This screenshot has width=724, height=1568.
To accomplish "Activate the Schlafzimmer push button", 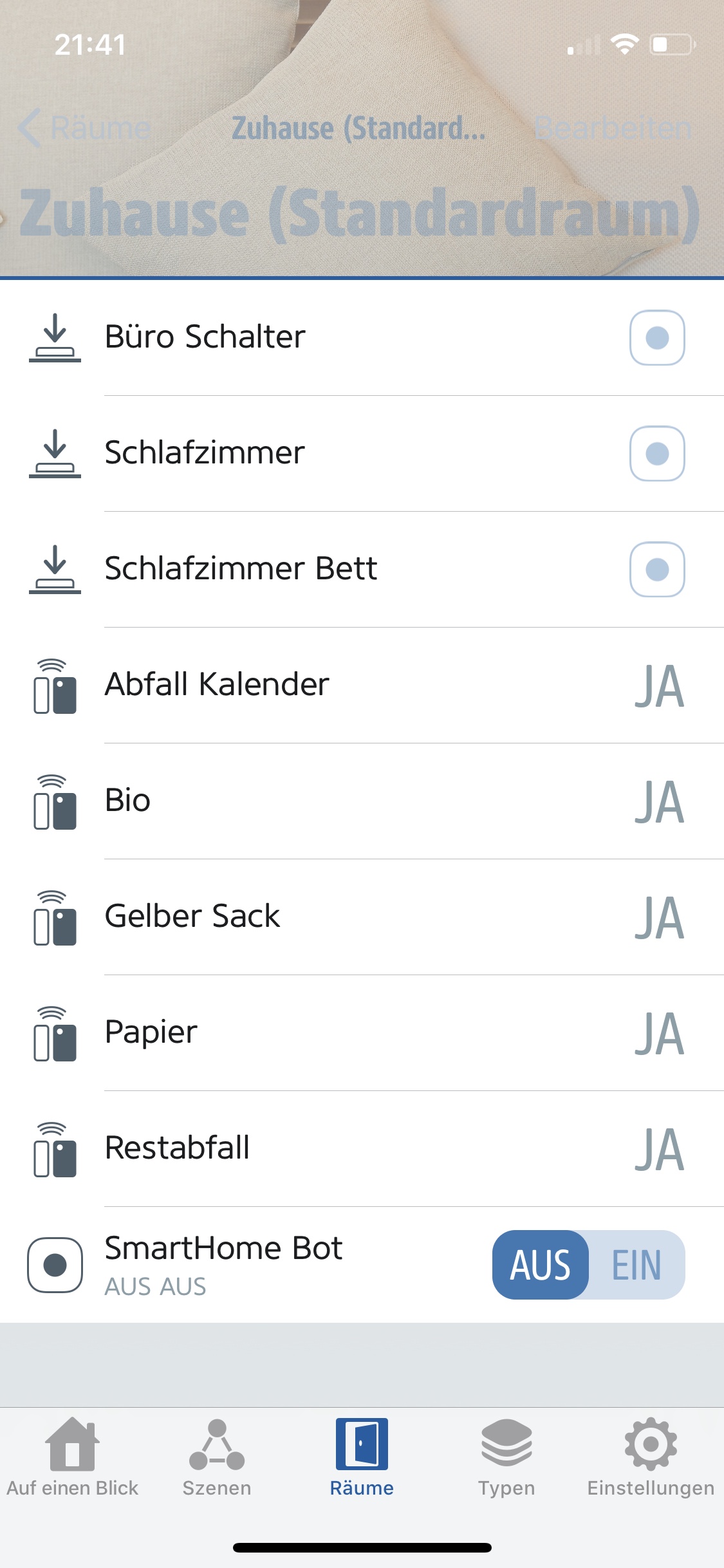I will [x=656, y=454].
